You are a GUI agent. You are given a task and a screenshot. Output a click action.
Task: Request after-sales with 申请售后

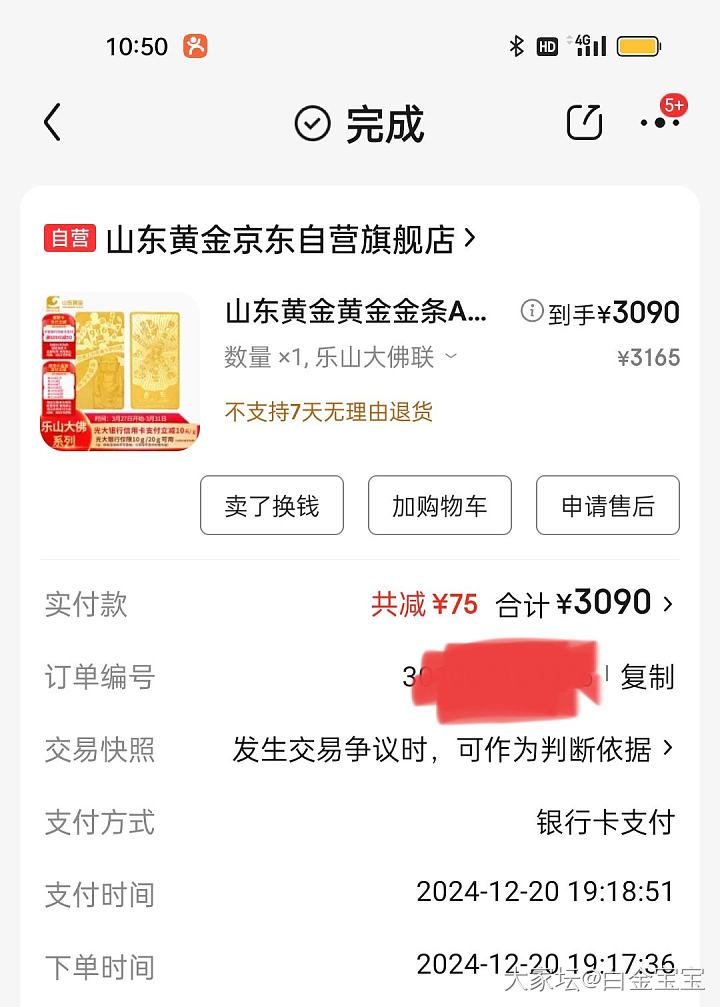point(607,505)
